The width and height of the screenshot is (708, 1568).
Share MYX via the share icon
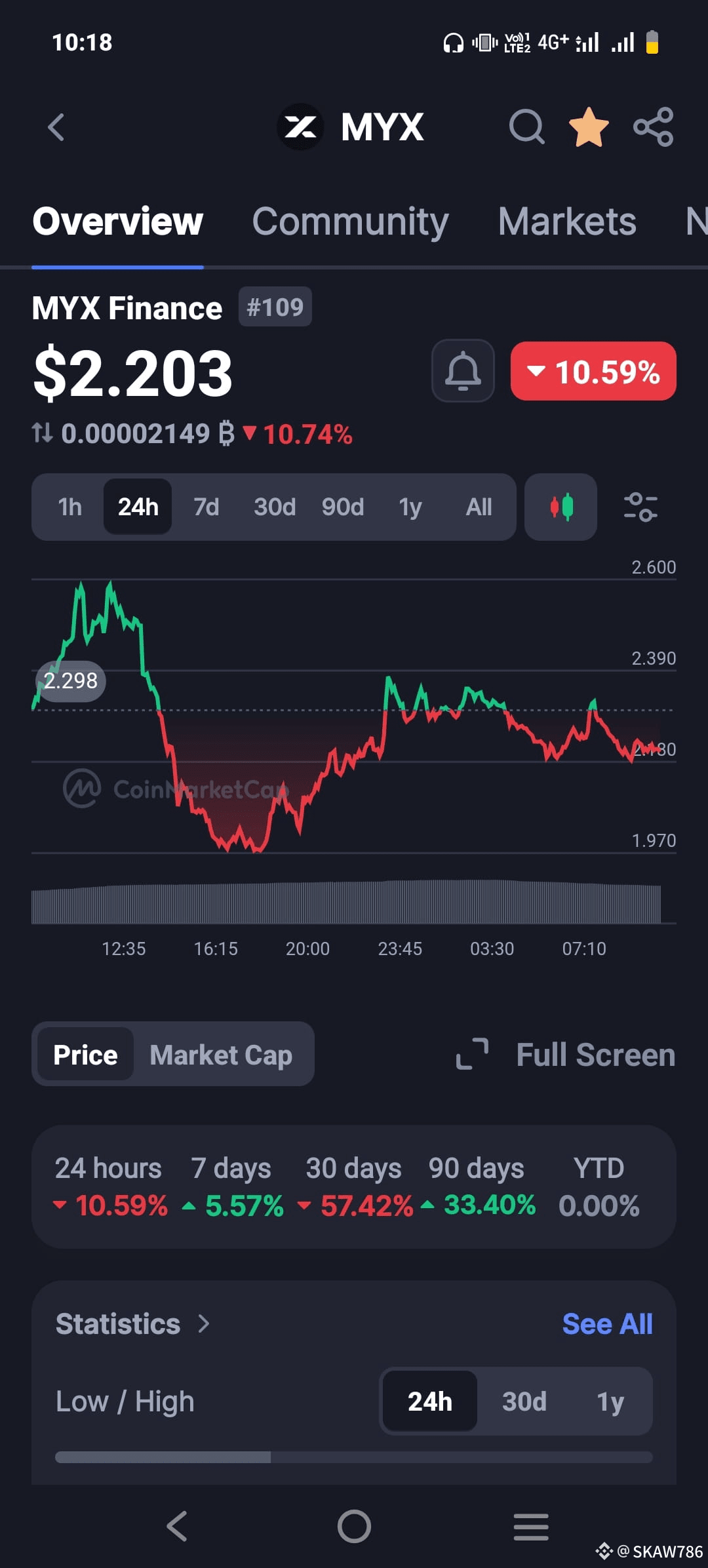653,127
